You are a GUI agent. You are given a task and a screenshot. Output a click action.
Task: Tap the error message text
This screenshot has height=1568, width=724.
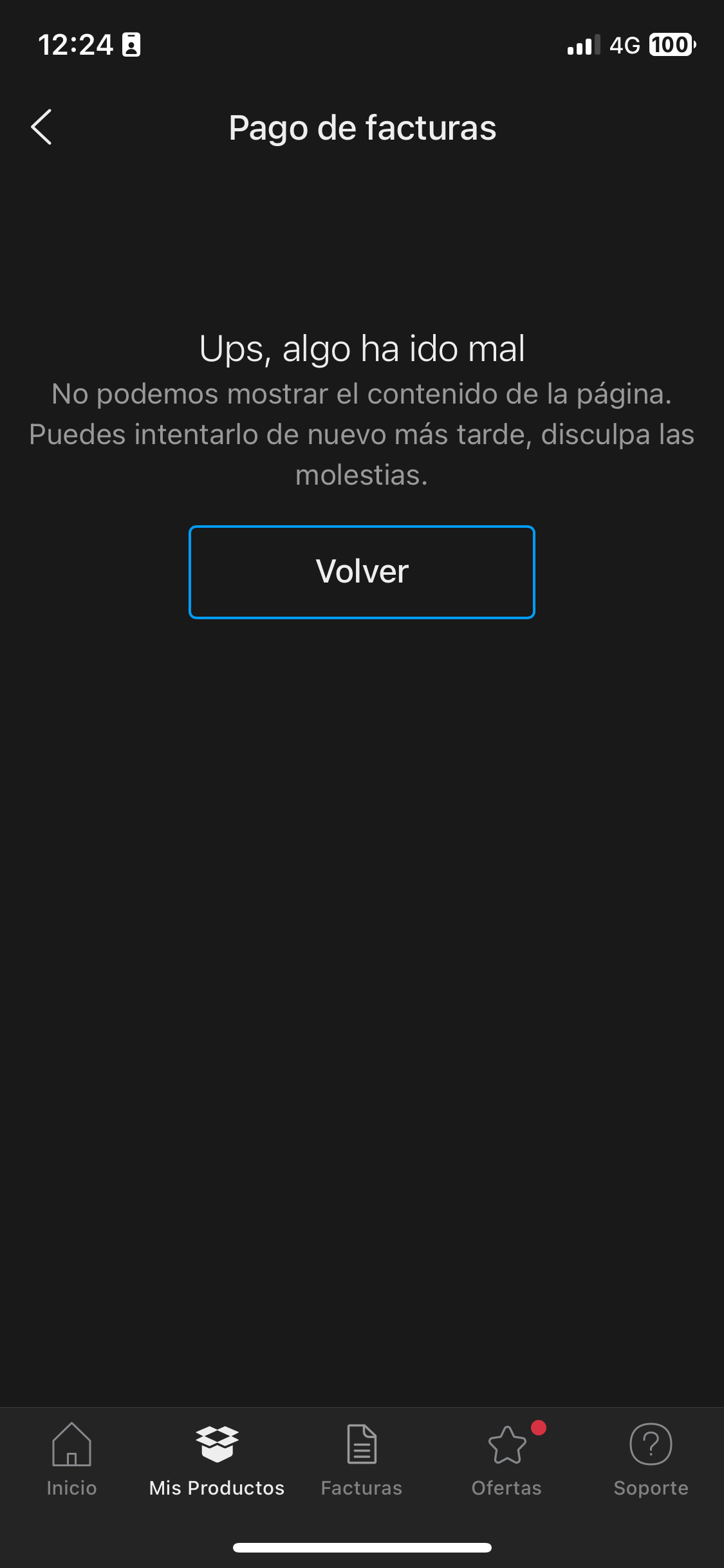point(362,434)
